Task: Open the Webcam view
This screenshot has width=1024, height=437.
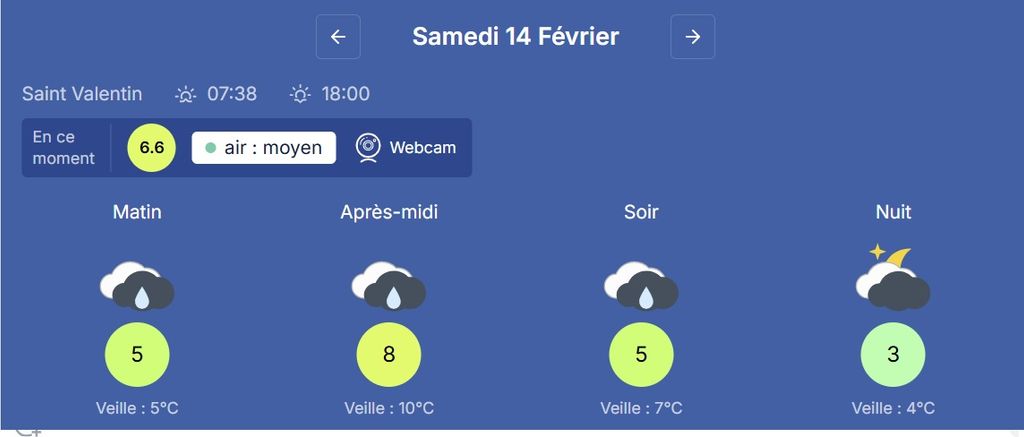Action: tap(406, 148)
